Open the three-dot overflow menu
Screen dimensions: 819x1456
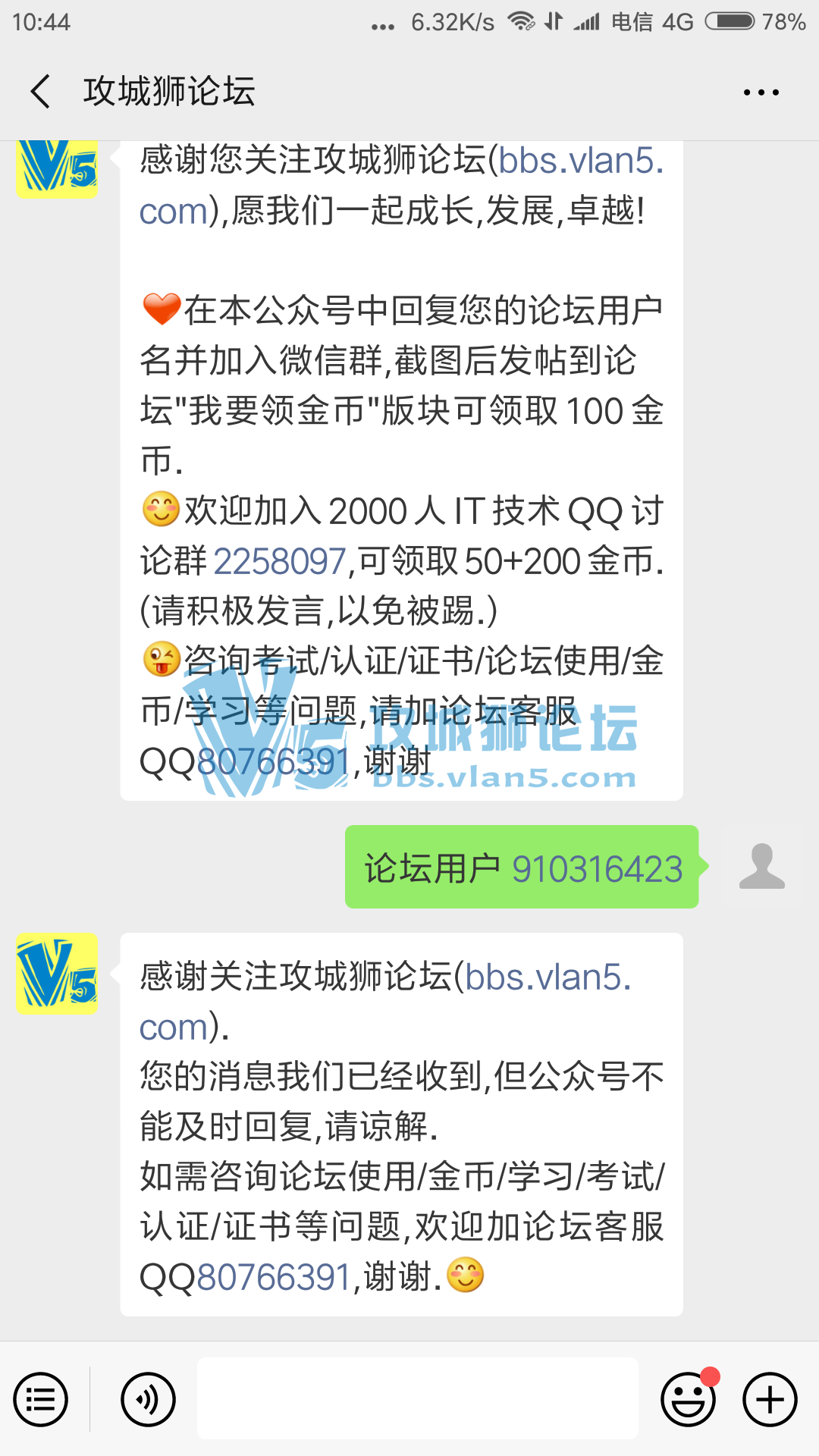pos(761,93)
